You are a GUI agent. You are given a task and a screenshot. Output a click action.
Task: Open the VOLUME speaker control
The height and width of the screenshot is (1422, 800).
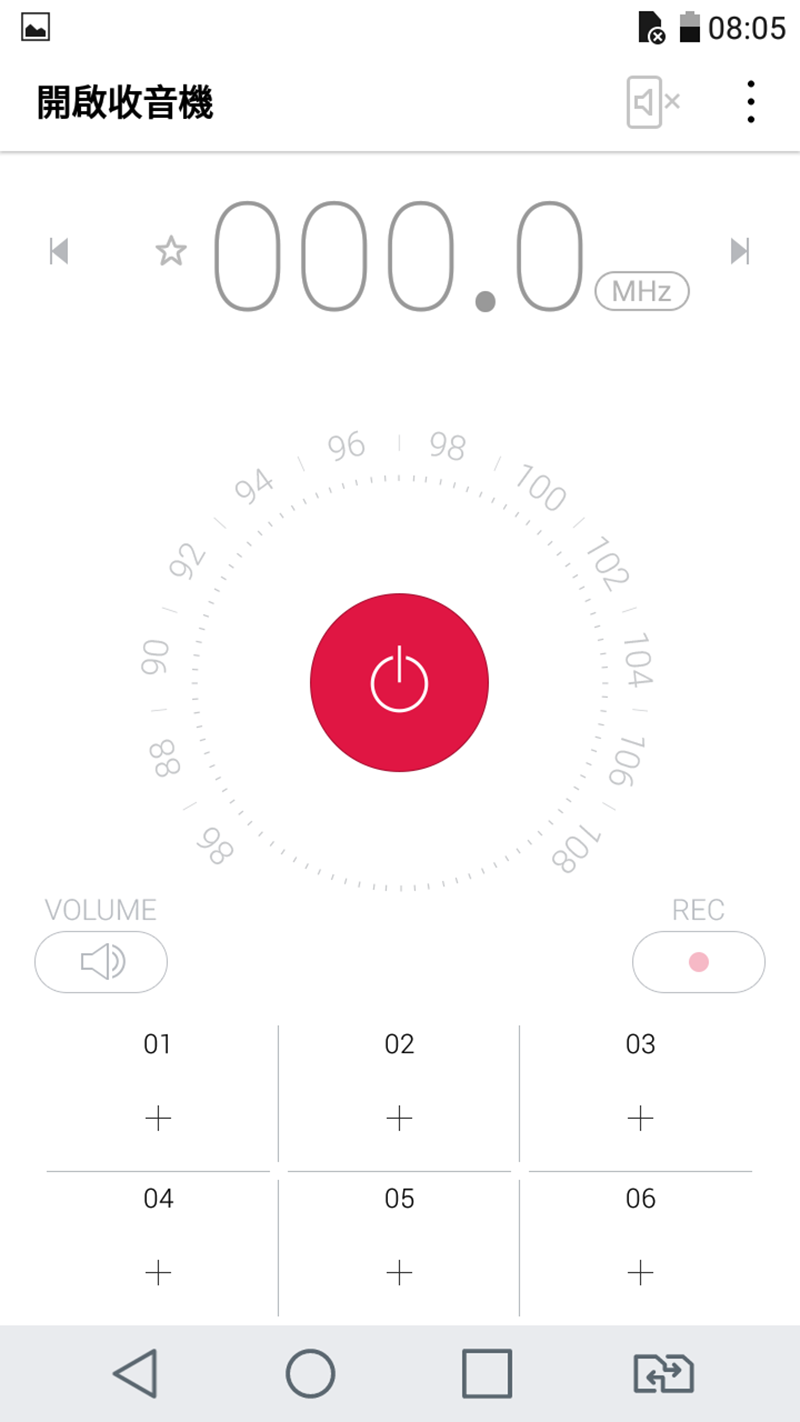101,962
